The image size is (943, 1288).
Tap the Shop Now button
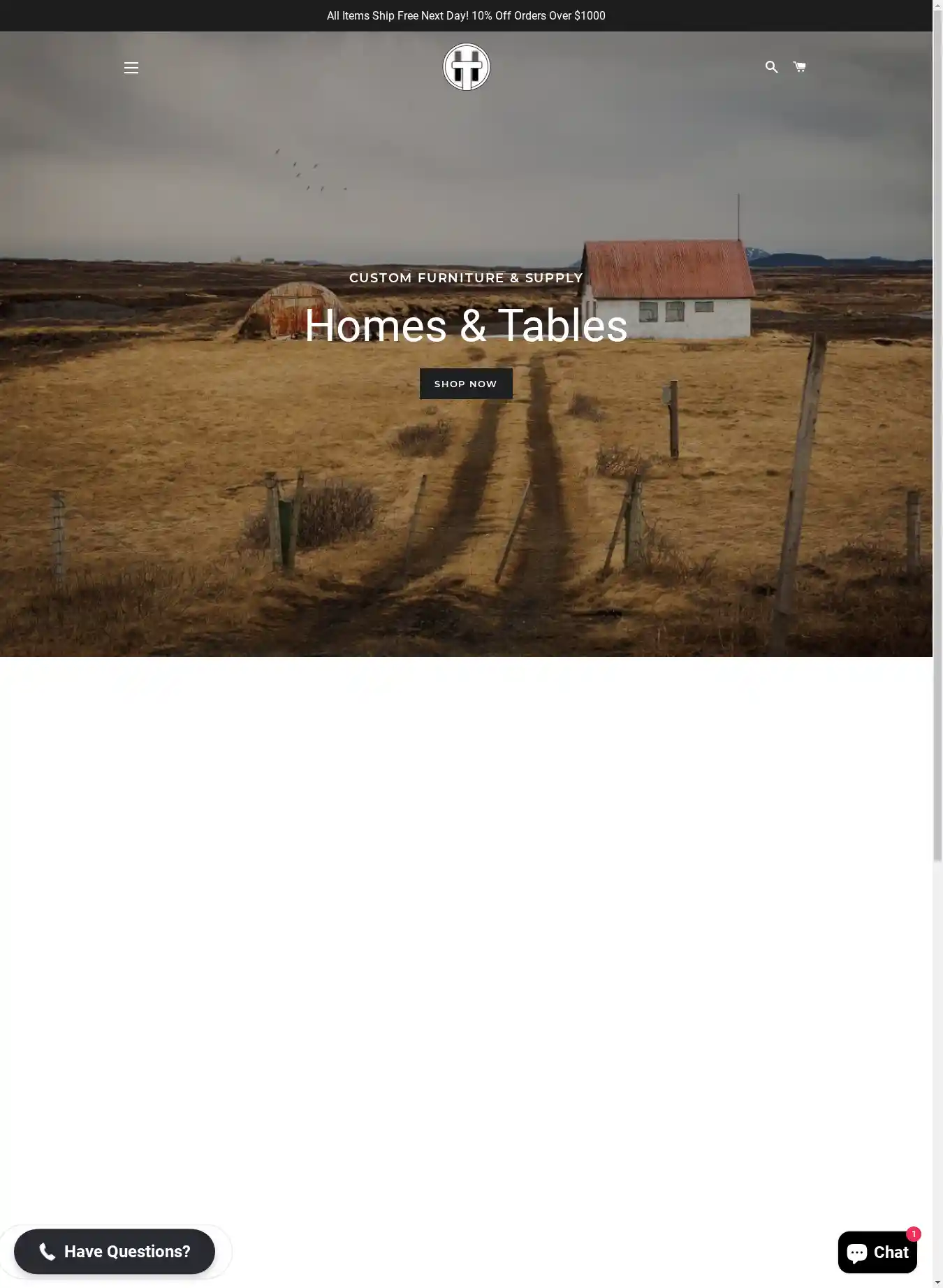click(x=466, y=384)
